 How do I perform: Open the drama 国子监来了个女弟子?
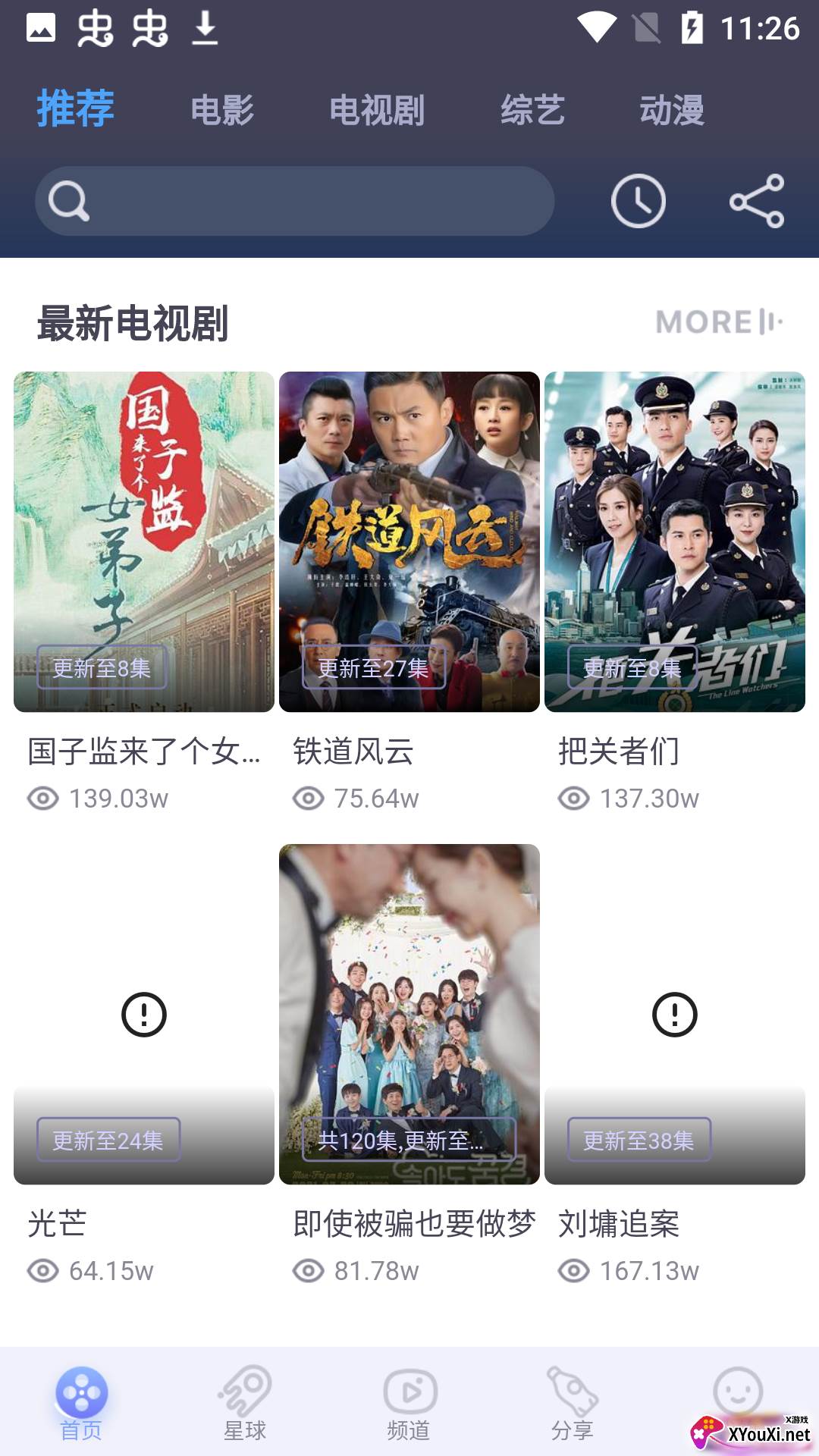pos(144,541)
